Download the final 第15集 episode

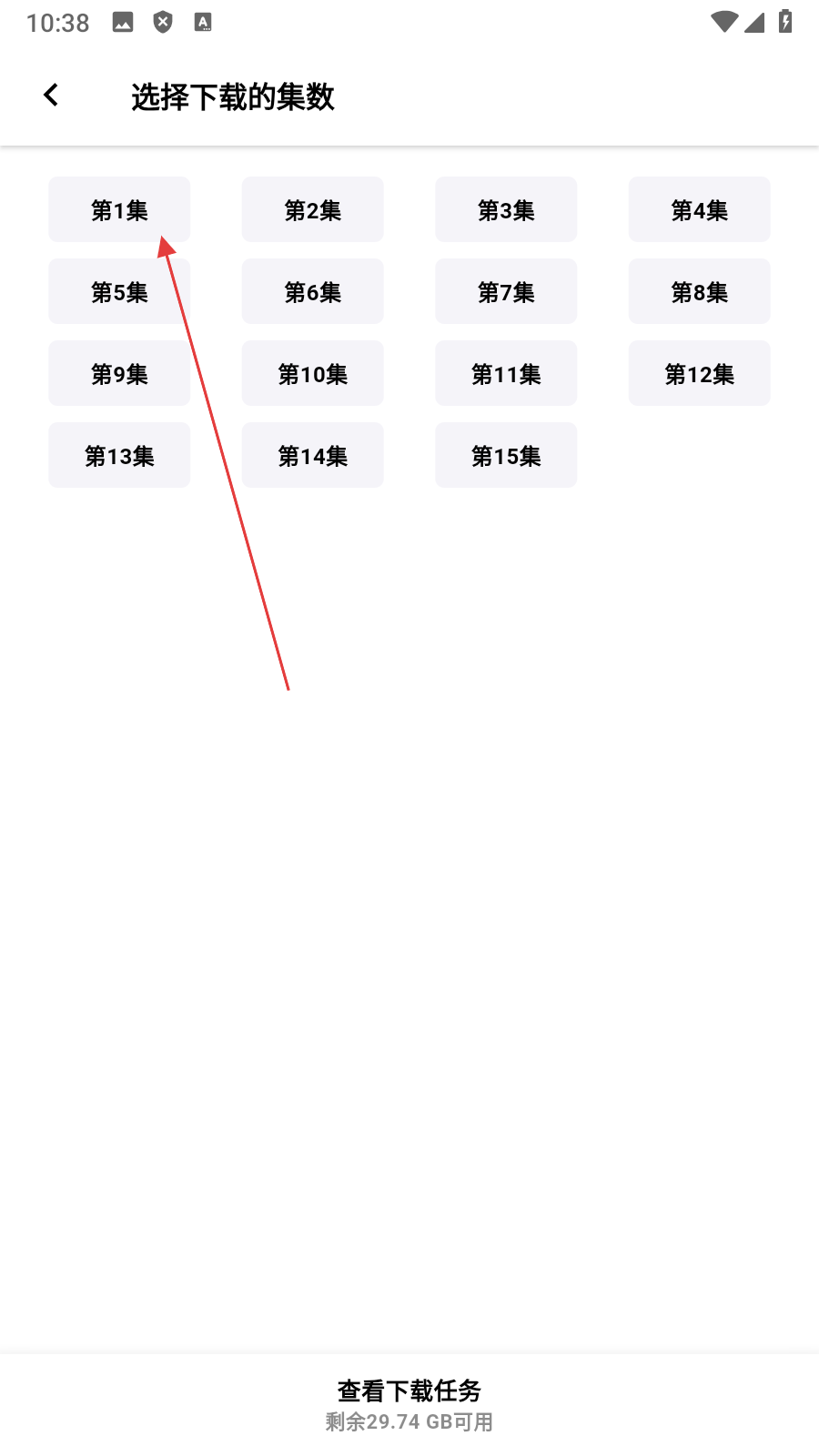click(506, 456)
